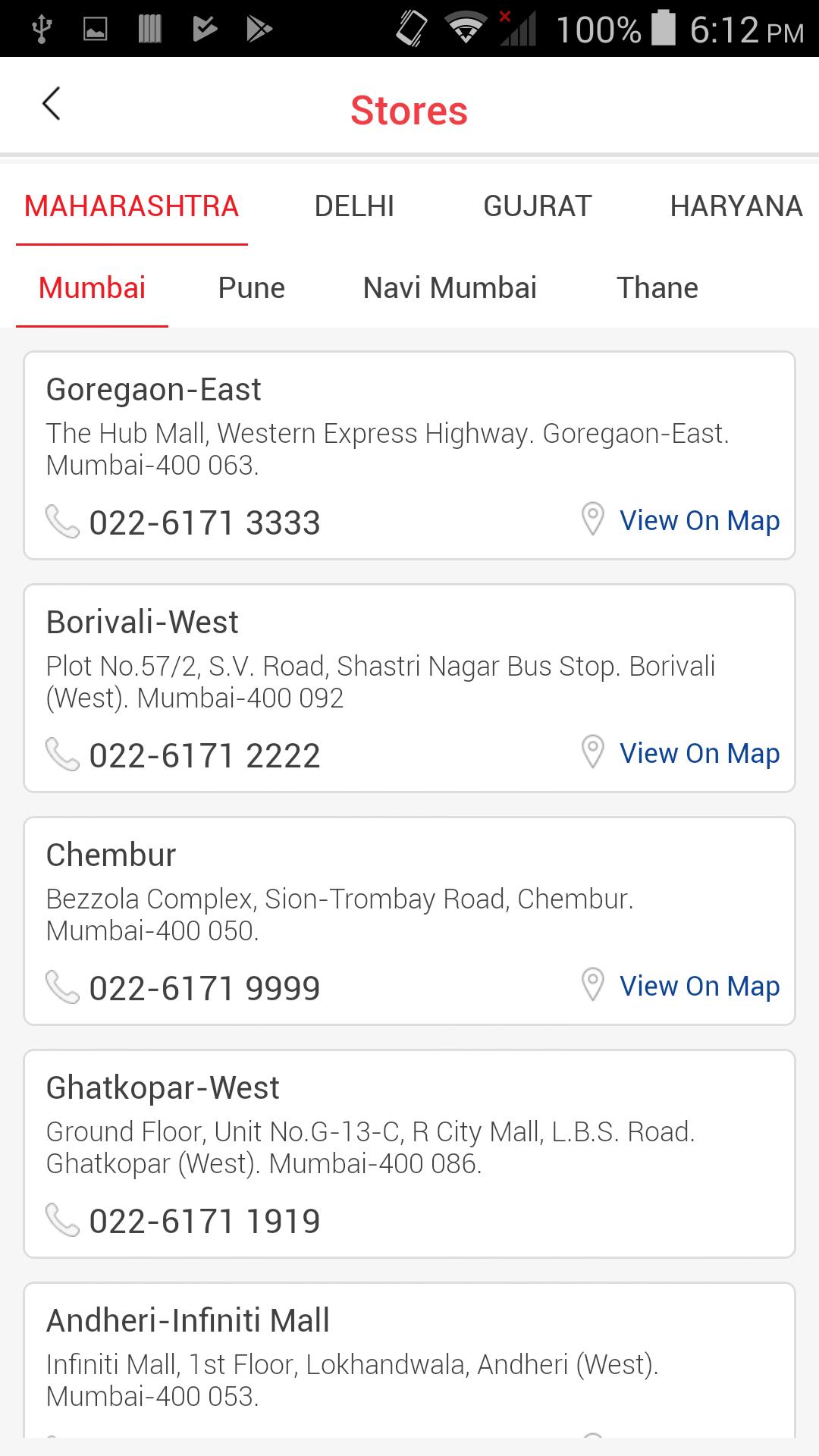Call the Goregaon-East store at 022-6171 3333
Image resolution: width=819 pixels, height=1456 pixels.
[203, 523]
